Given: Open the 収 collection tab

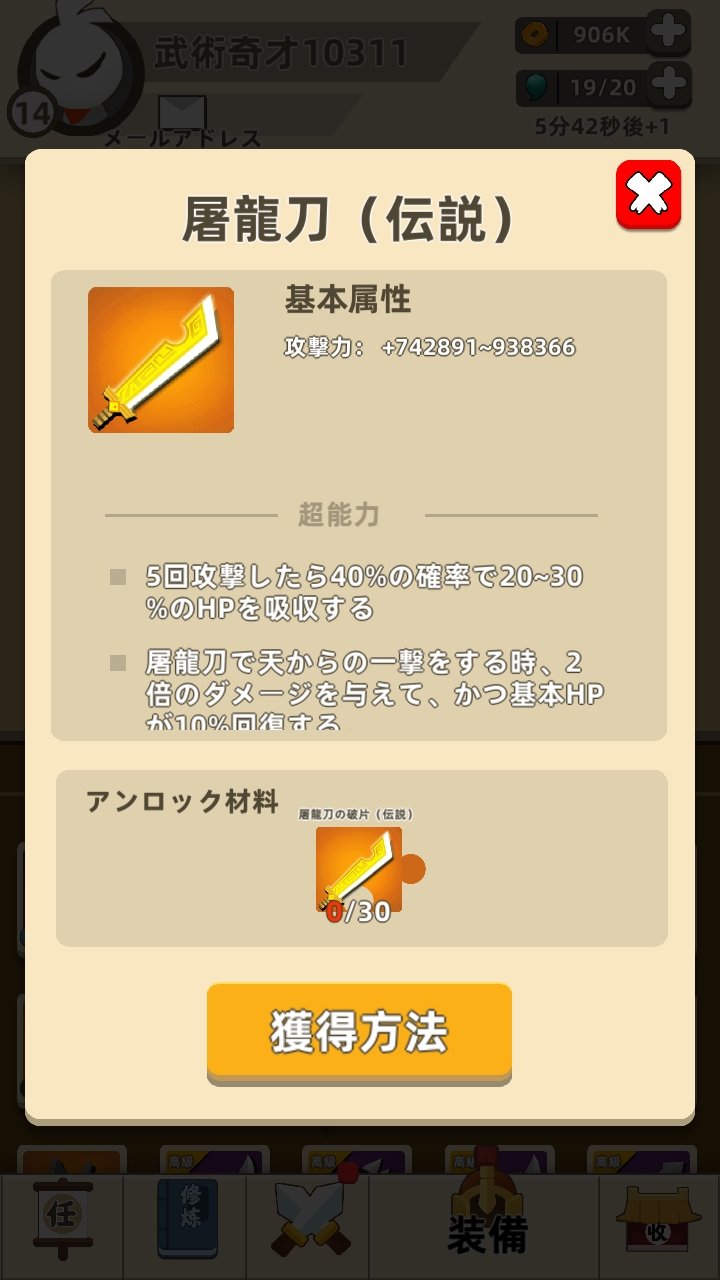Looking at the screenshot, I should pyautogui.click(x=657, y=1222).
